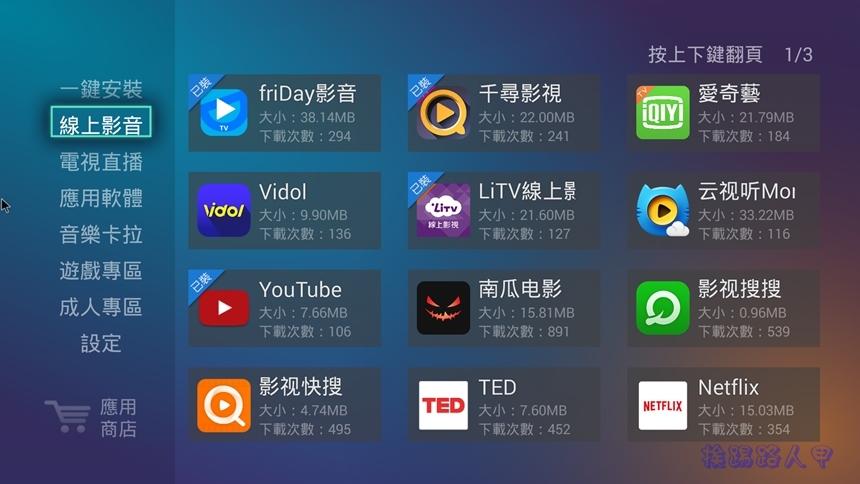This screenshot has width=860, height=484.
Task: Open the 愛奇藝 app tile
Action: point(723,112)
